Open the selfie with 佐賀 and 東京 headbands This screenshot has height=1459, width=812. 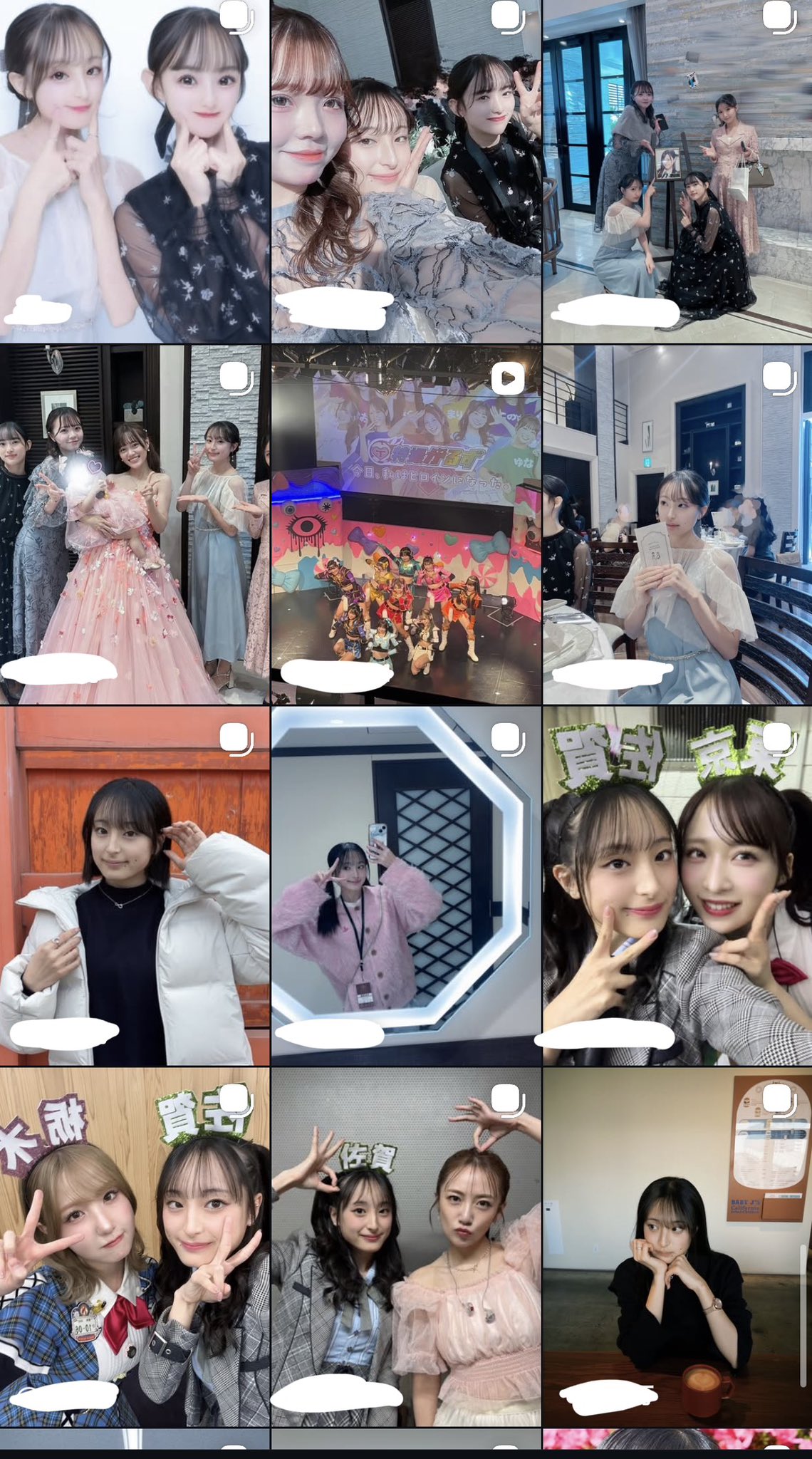pos(677,886)
